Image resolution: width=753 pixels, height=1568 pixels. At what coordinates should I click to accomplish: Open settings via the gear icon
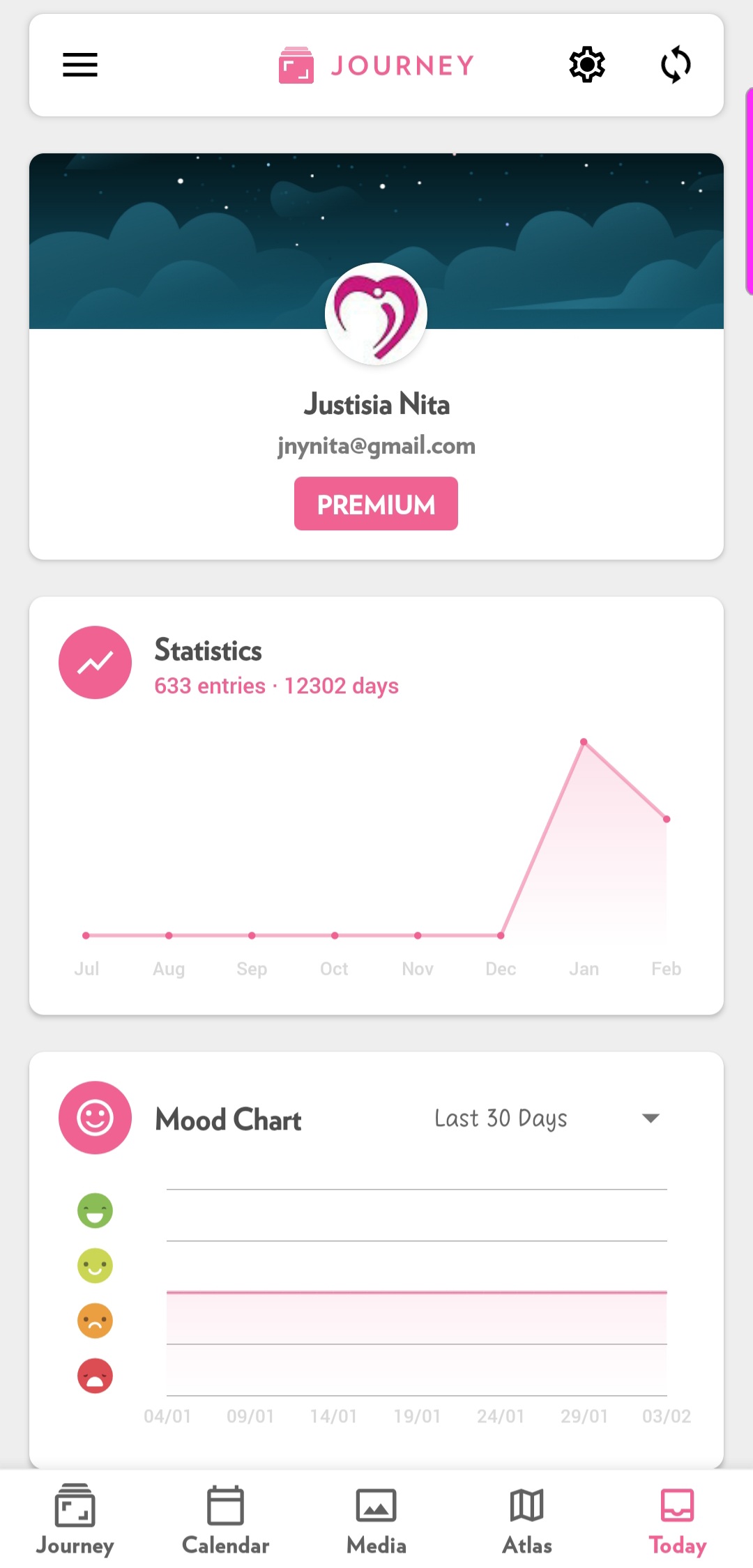(587, 65)
